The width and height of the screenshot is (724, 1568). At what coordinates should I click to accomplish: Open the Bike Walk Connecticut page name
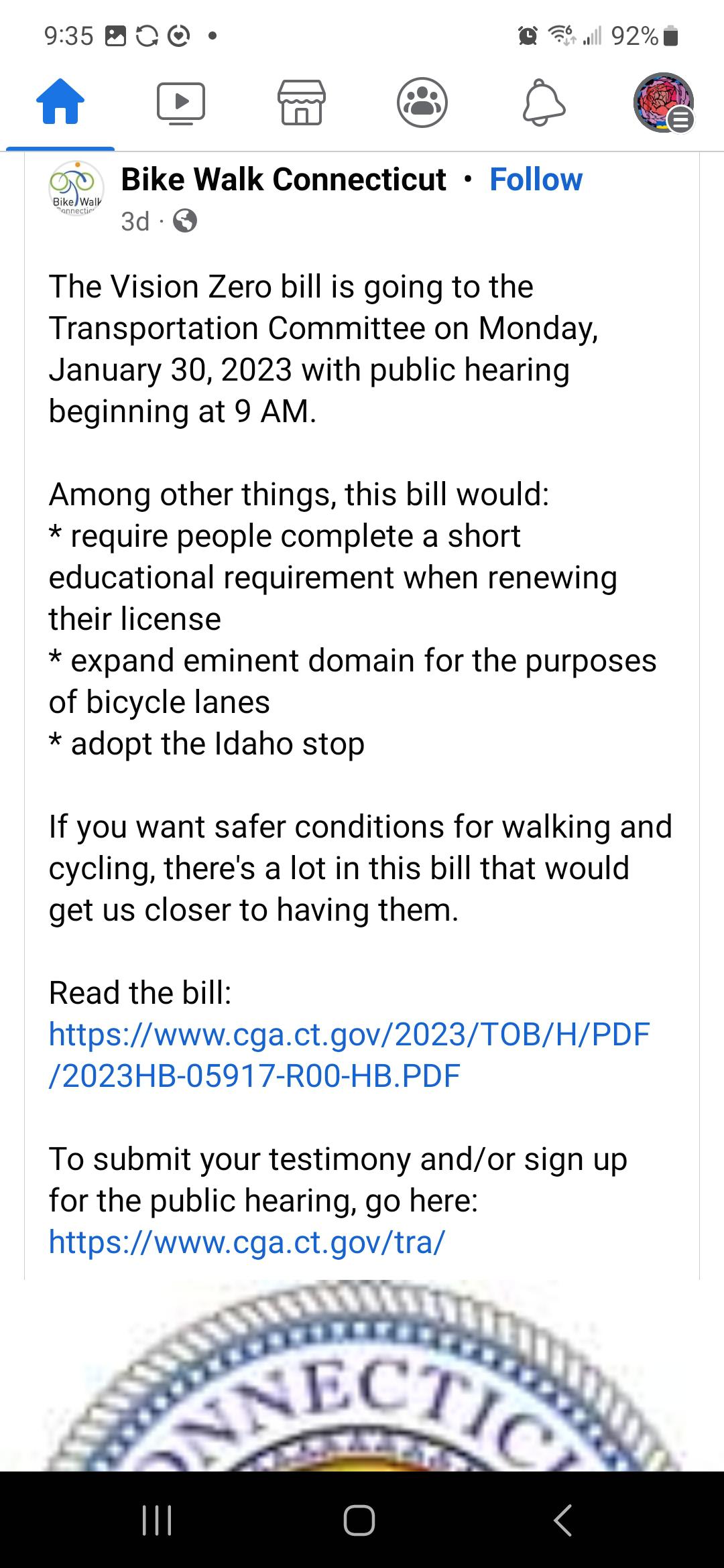284,180
